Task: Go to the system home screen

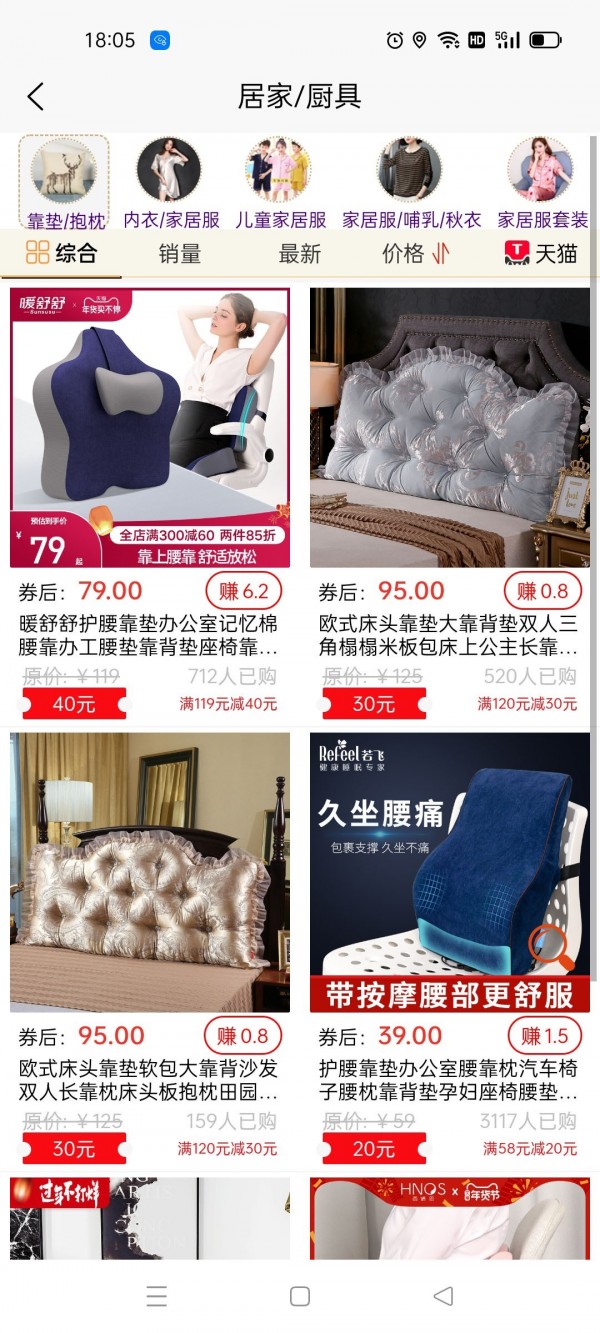Action: (x=299, y=1296)
